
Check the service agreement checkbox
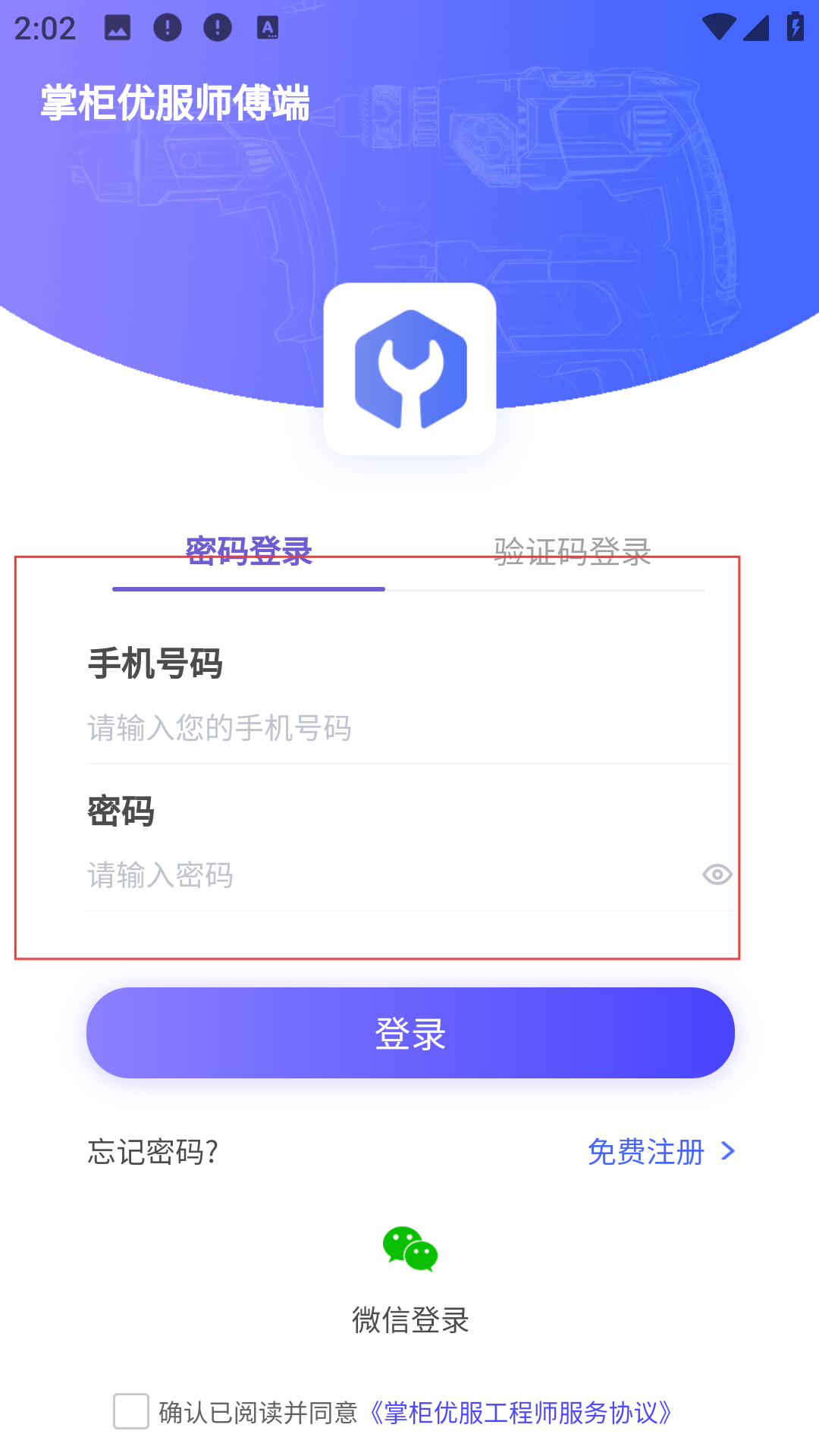(131, 1411)
